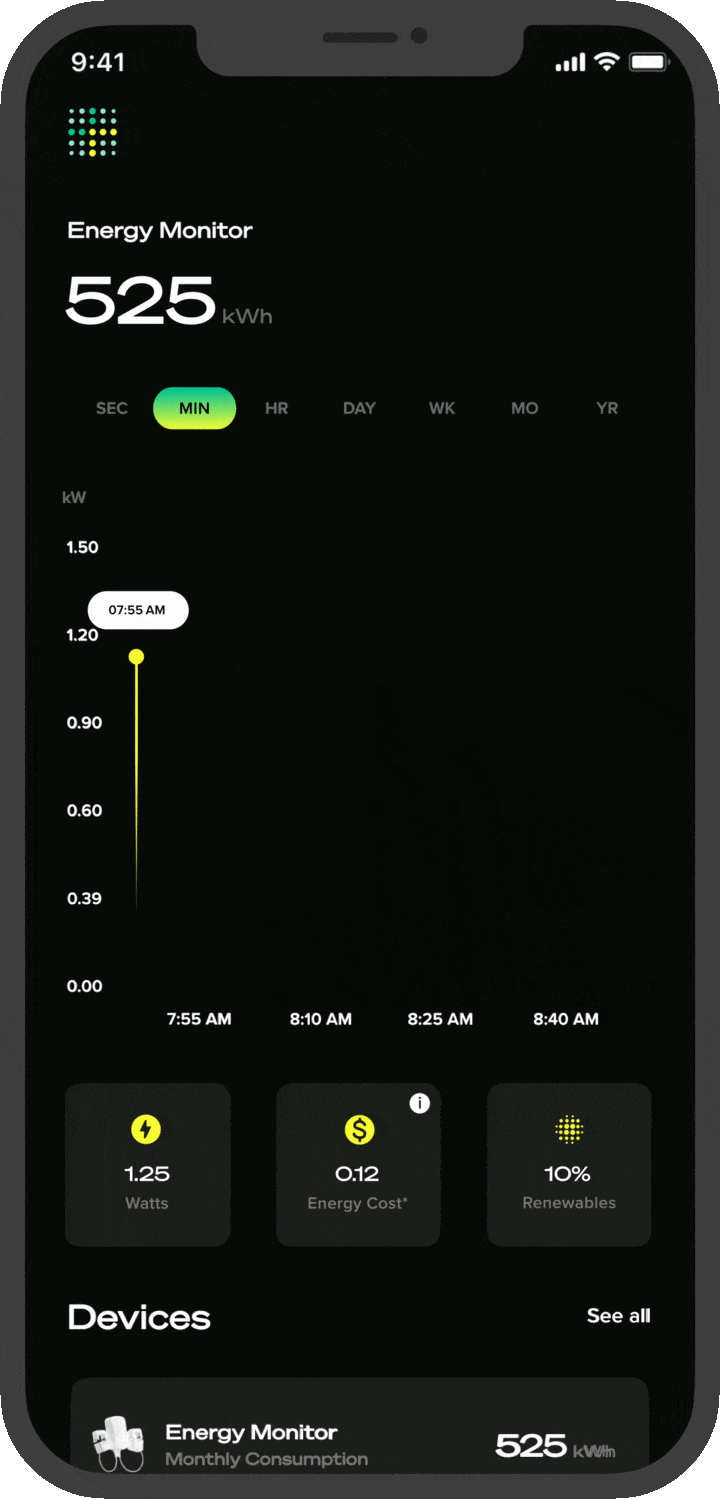Select the MIN time range

(x=194, y=408)
